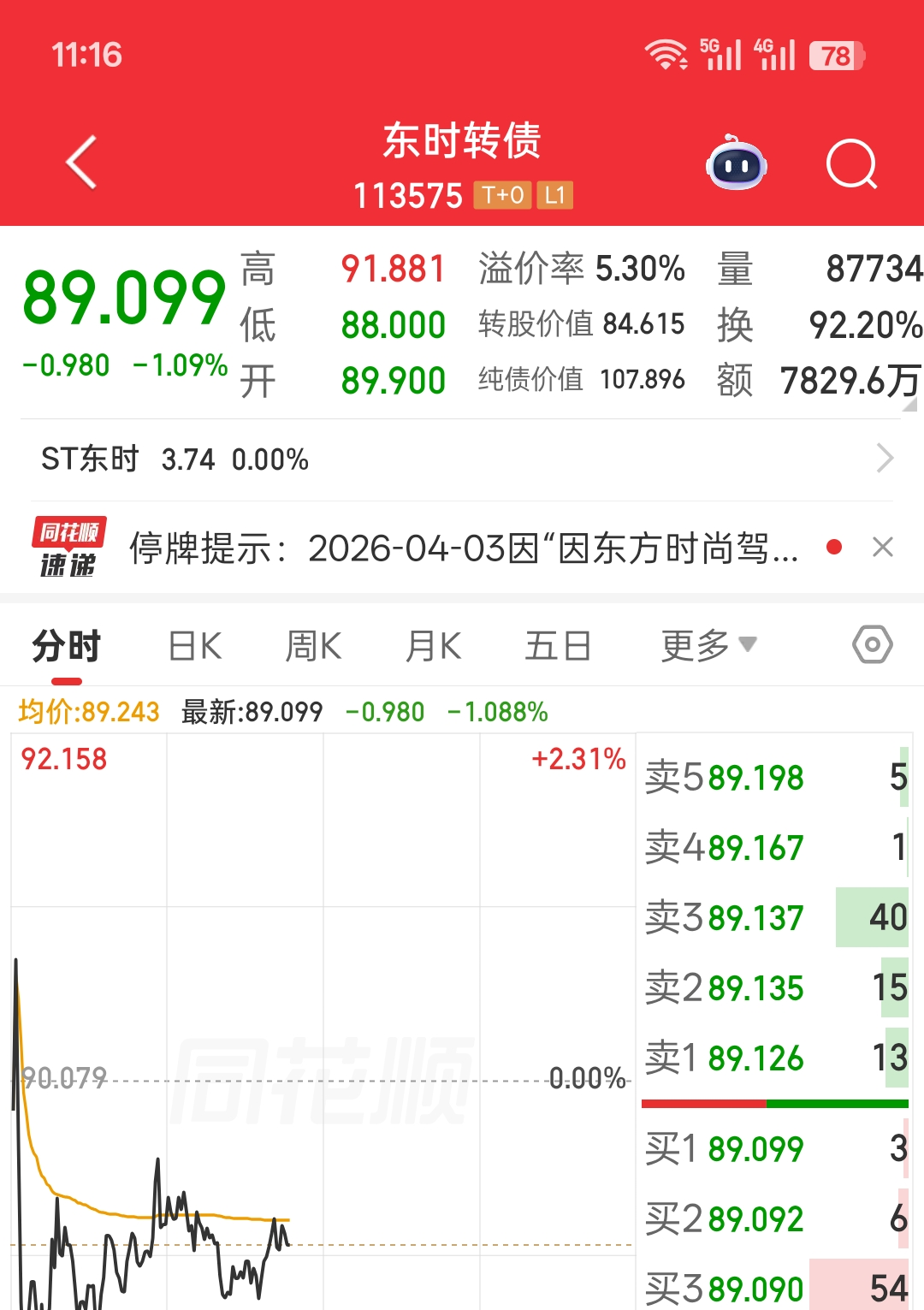Switch to the 月K chart tab
924x1310 pixels.
coord(433,646)
